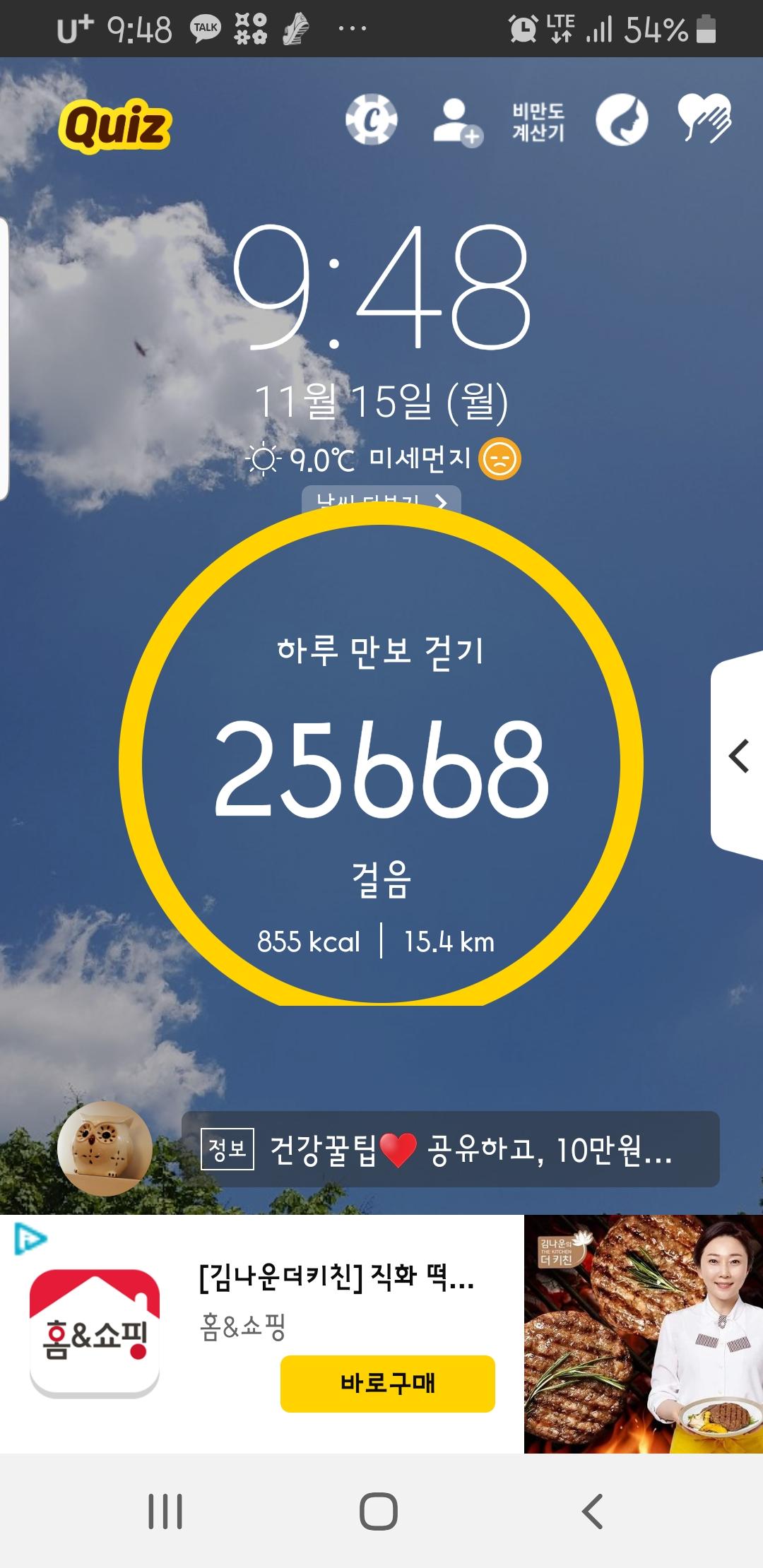
Task: Open the owl profile picture
Action: click(x=105, y=1148)
